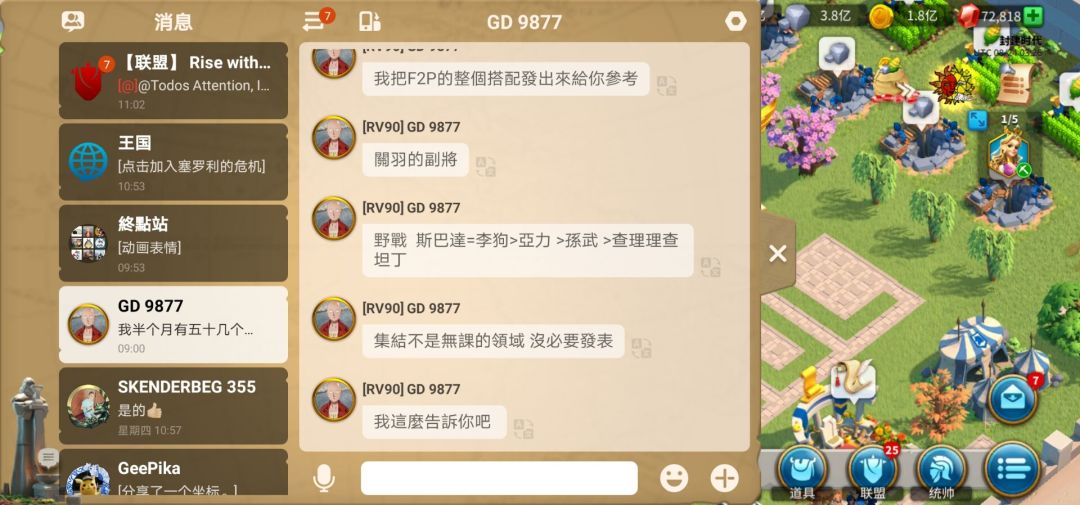1080x505 pixels.
Task: Open the 王国 kingdom channel
Action: tap(173, 162)
